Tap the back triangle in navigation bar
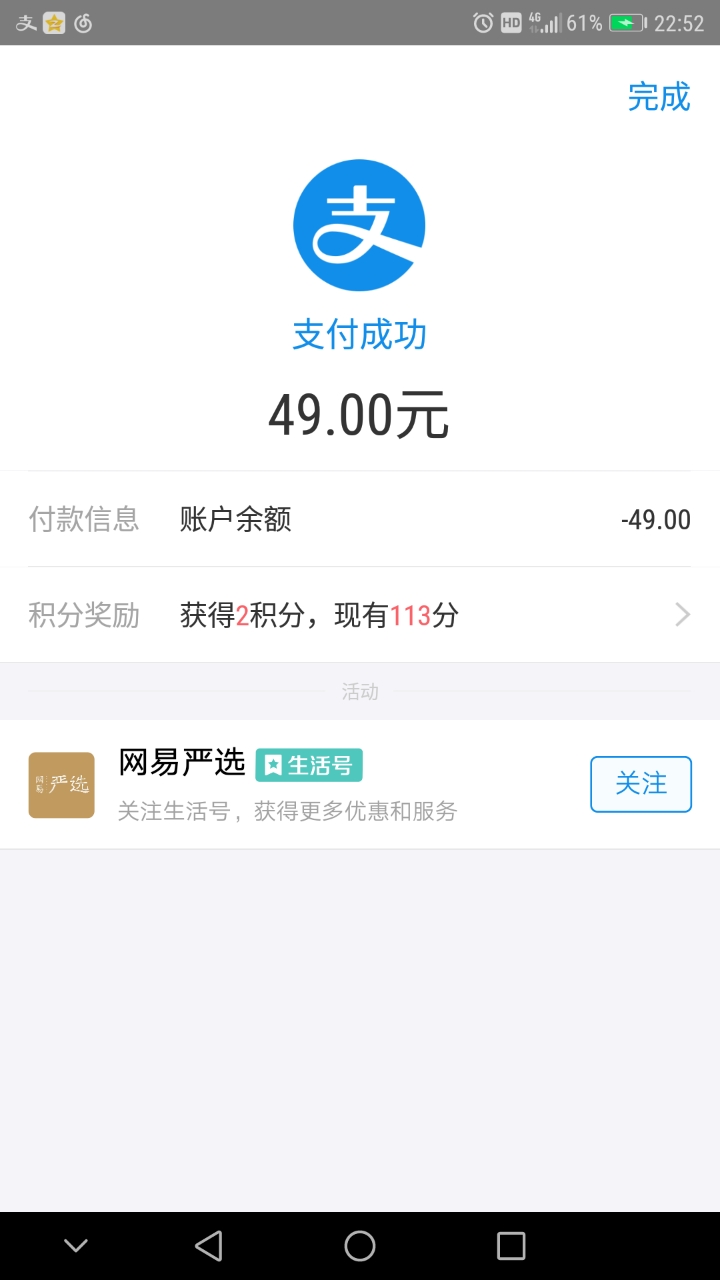Screen dimensions: 720x1280 pos(209,1246)
